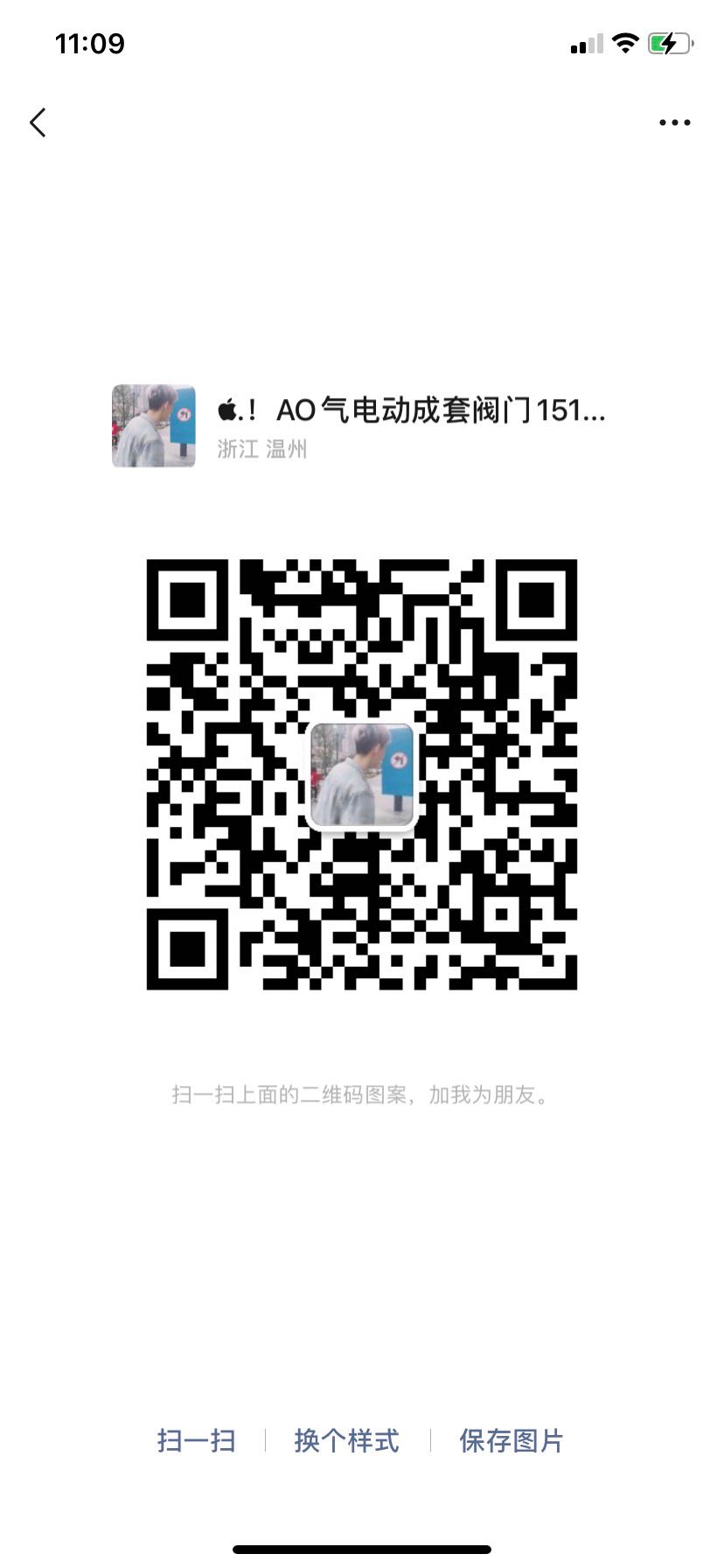Open the three-dot more options menu
The width and height of the screenshot is (724, 1568).
pyautogui.click(x=674, y=122)
